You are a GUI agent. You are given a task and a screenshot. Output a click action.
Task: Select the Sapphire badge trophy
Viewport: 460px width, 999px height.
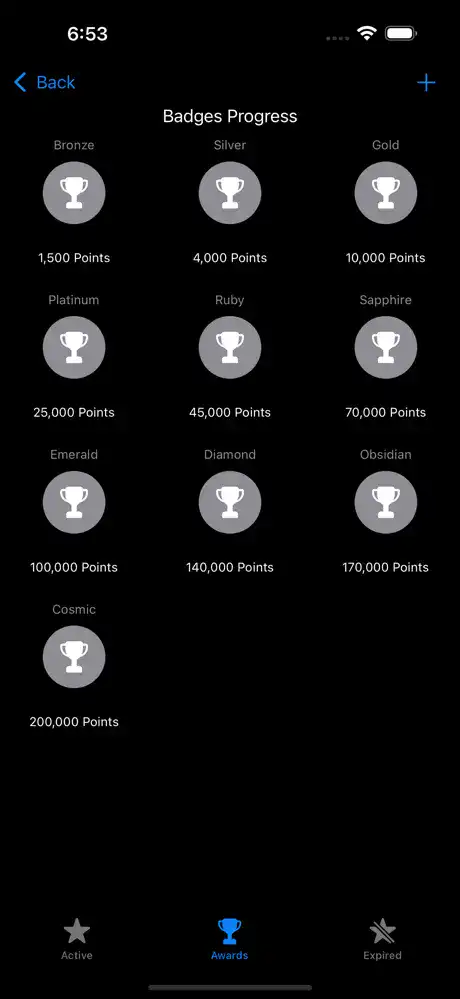coord(385,347)
